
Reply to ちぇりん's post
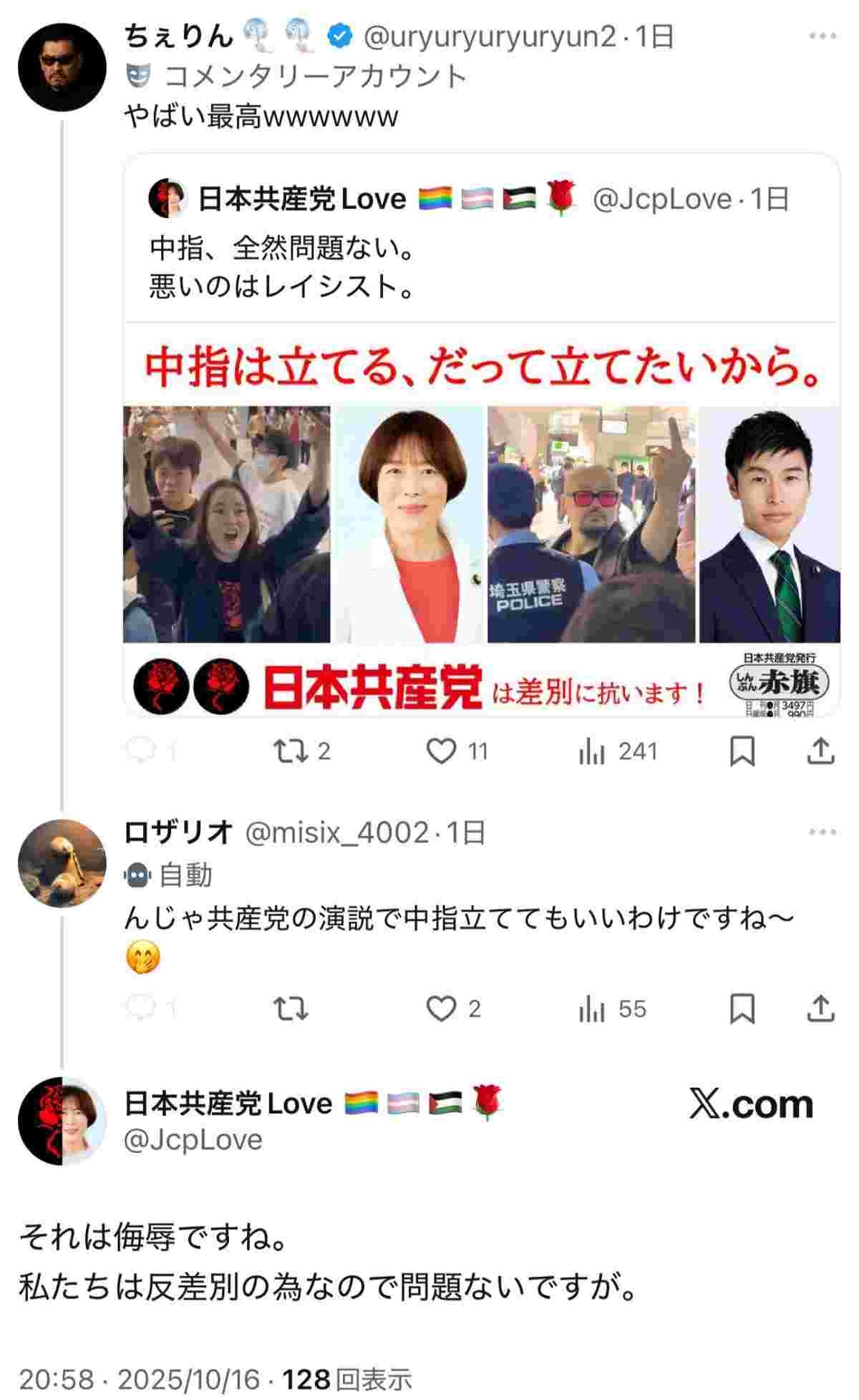tap(141, 751)
